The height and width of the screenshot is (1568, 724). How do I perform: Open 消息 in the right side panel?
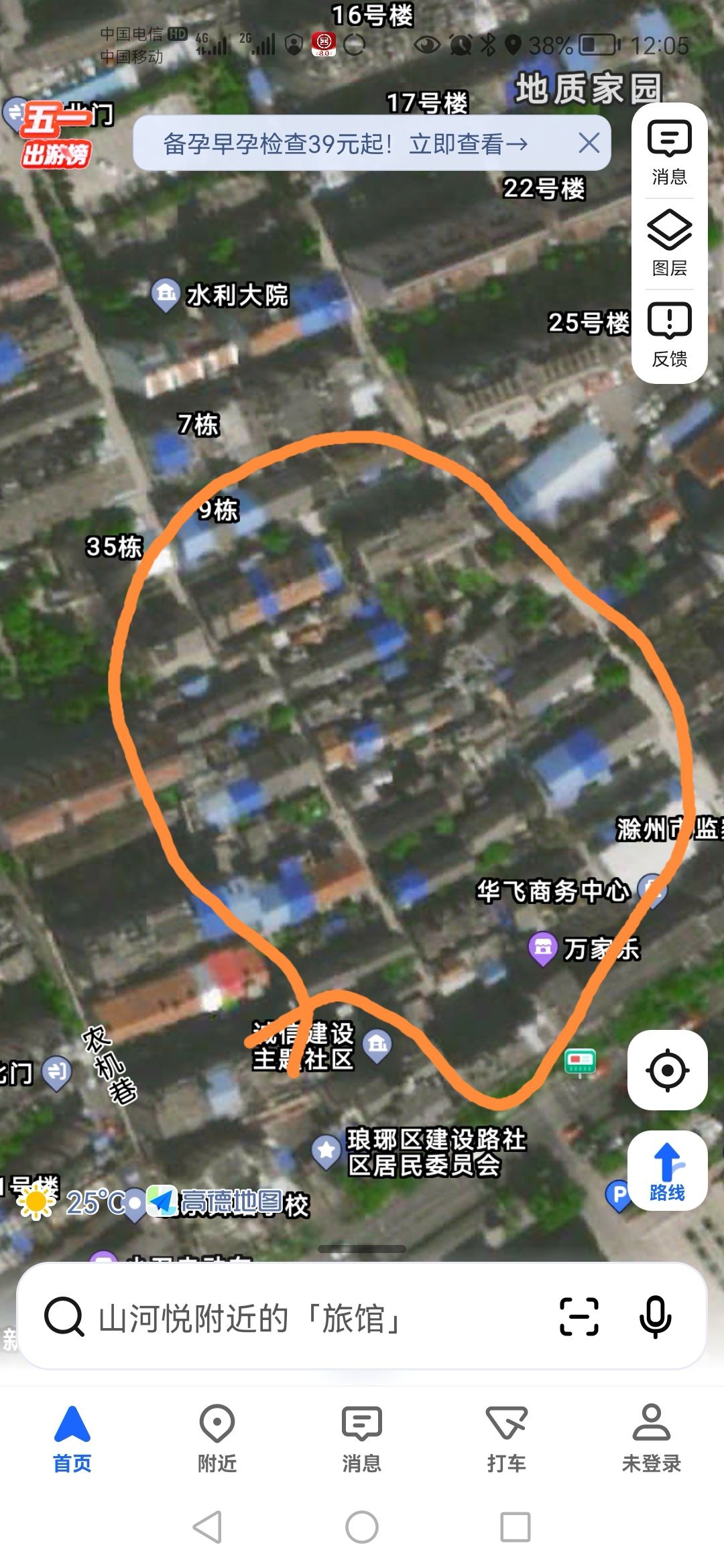[x=669, y=153]
